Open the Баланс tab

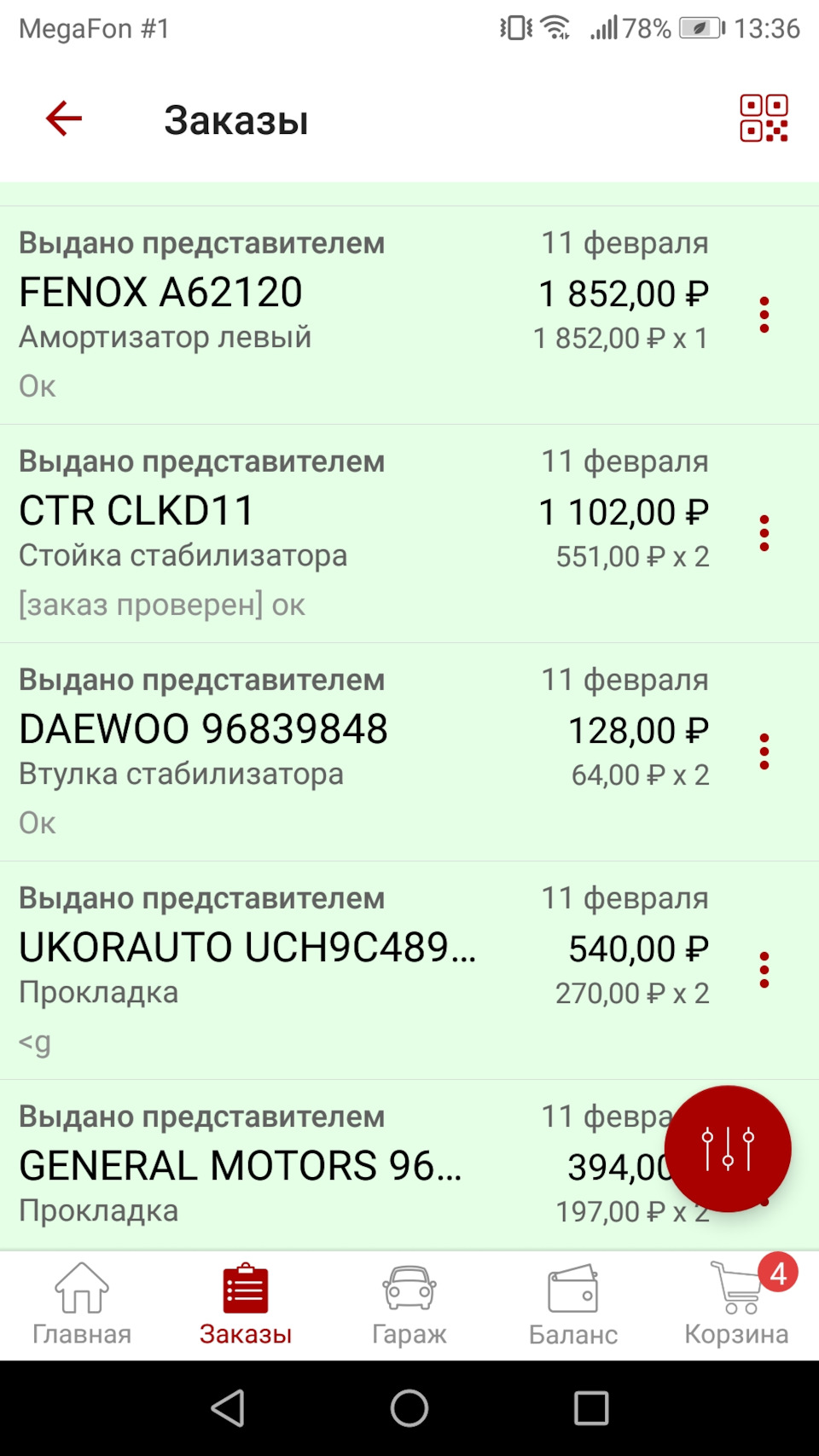573,1305
